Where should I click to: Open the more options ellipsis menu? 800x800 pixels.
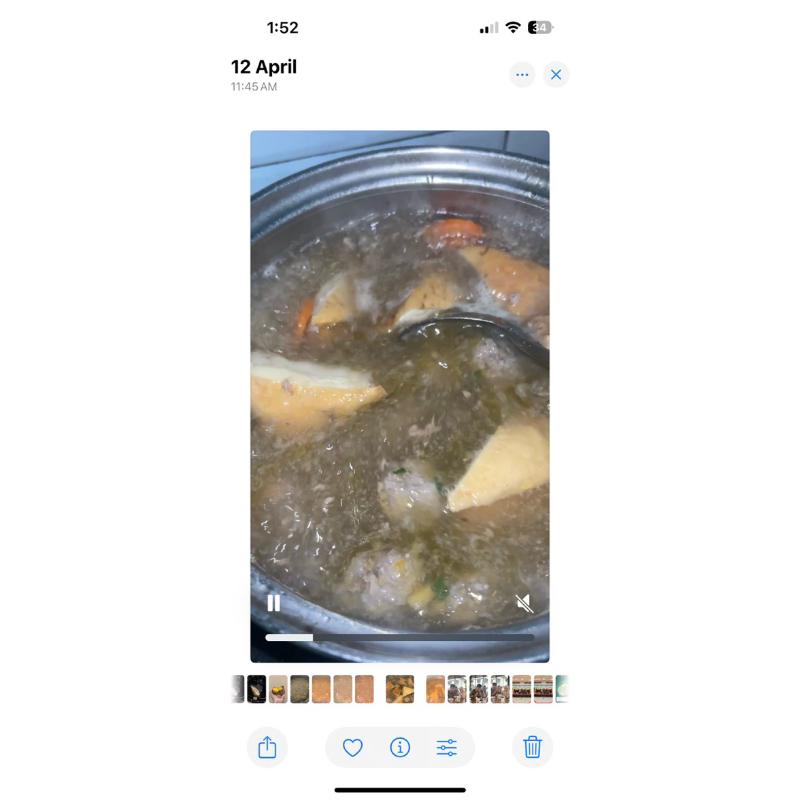coord(522,74)
